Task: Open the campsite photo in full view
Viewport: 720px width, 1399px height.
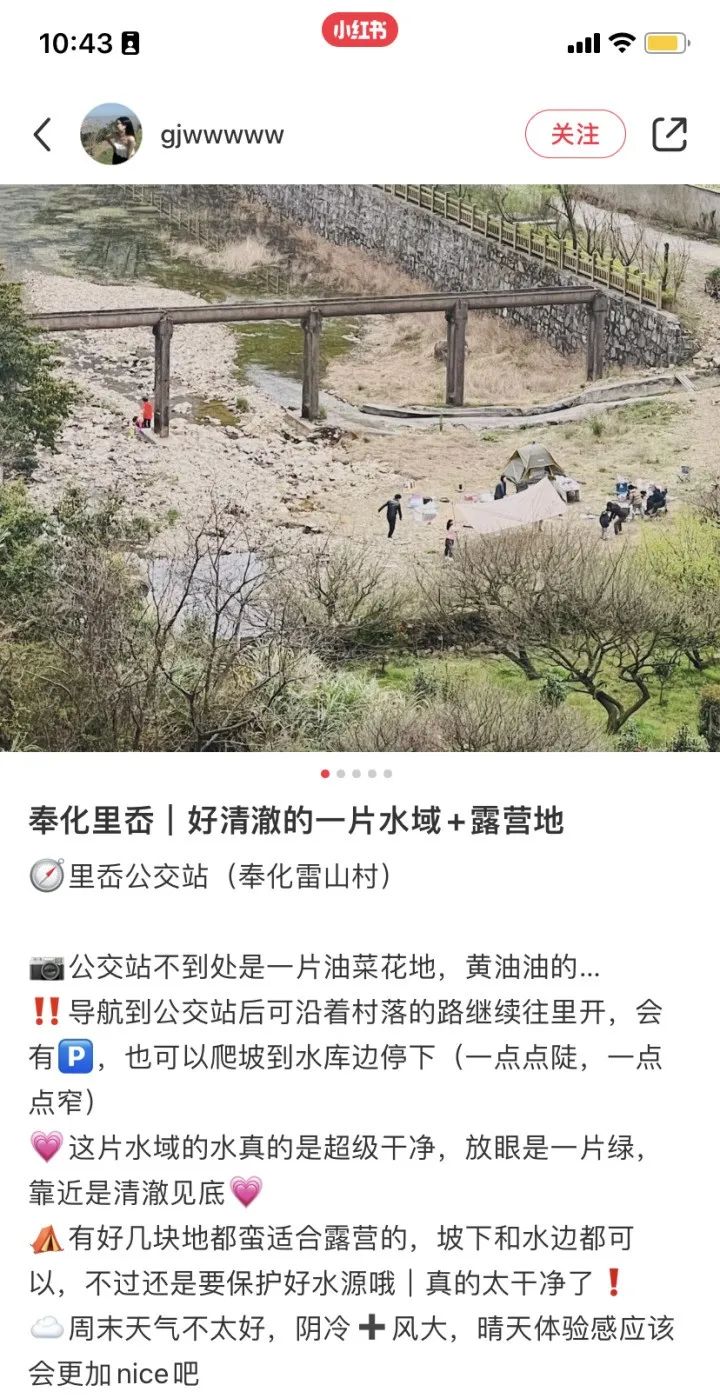Action: point(360,467)
